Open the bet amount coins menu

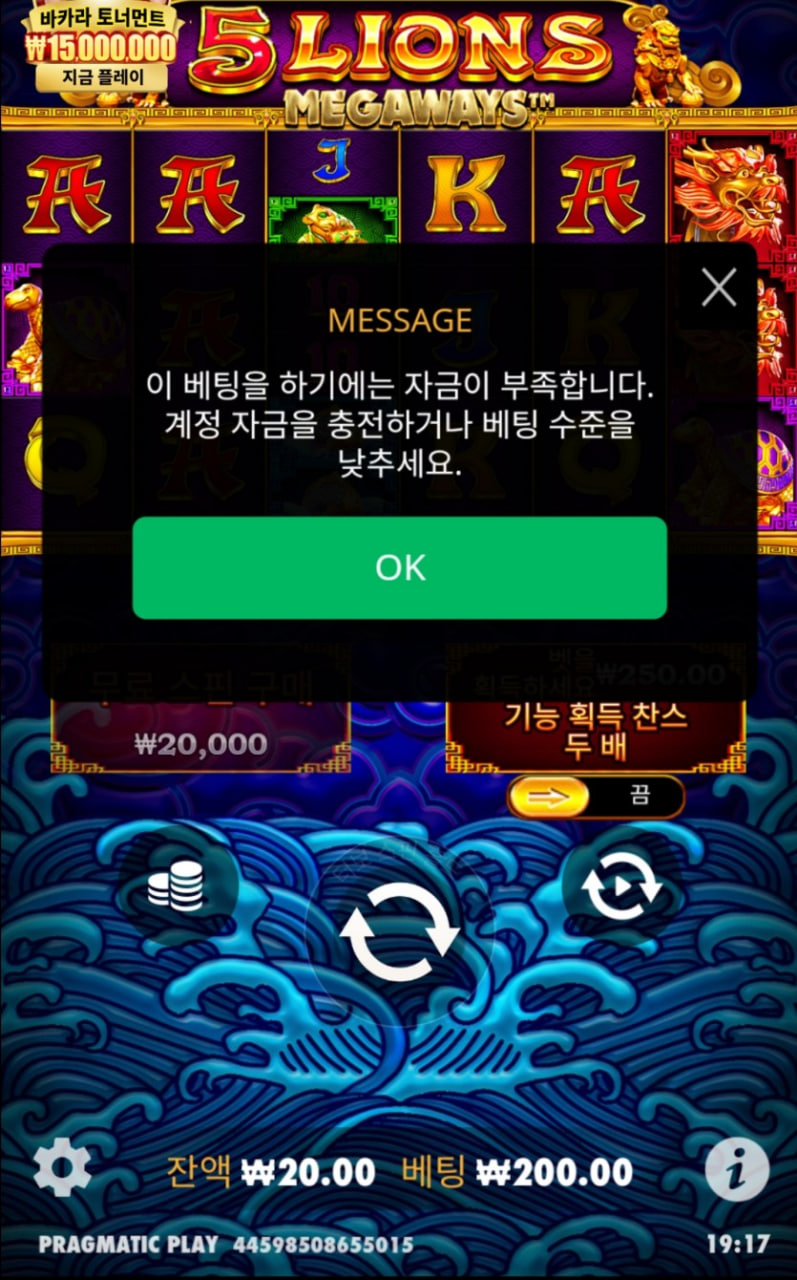(176, 886)
